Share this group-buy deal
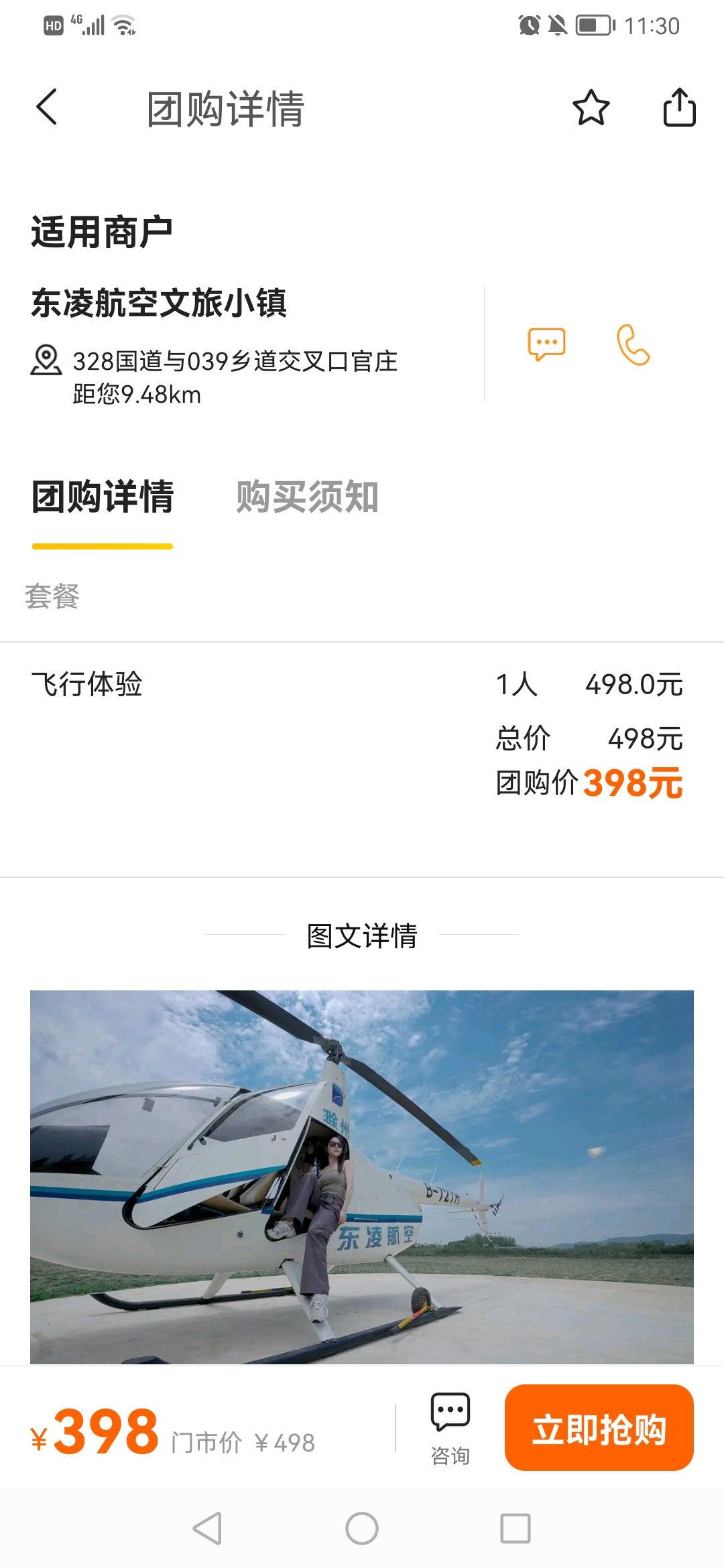724x1568 pixels. [679, 108]
